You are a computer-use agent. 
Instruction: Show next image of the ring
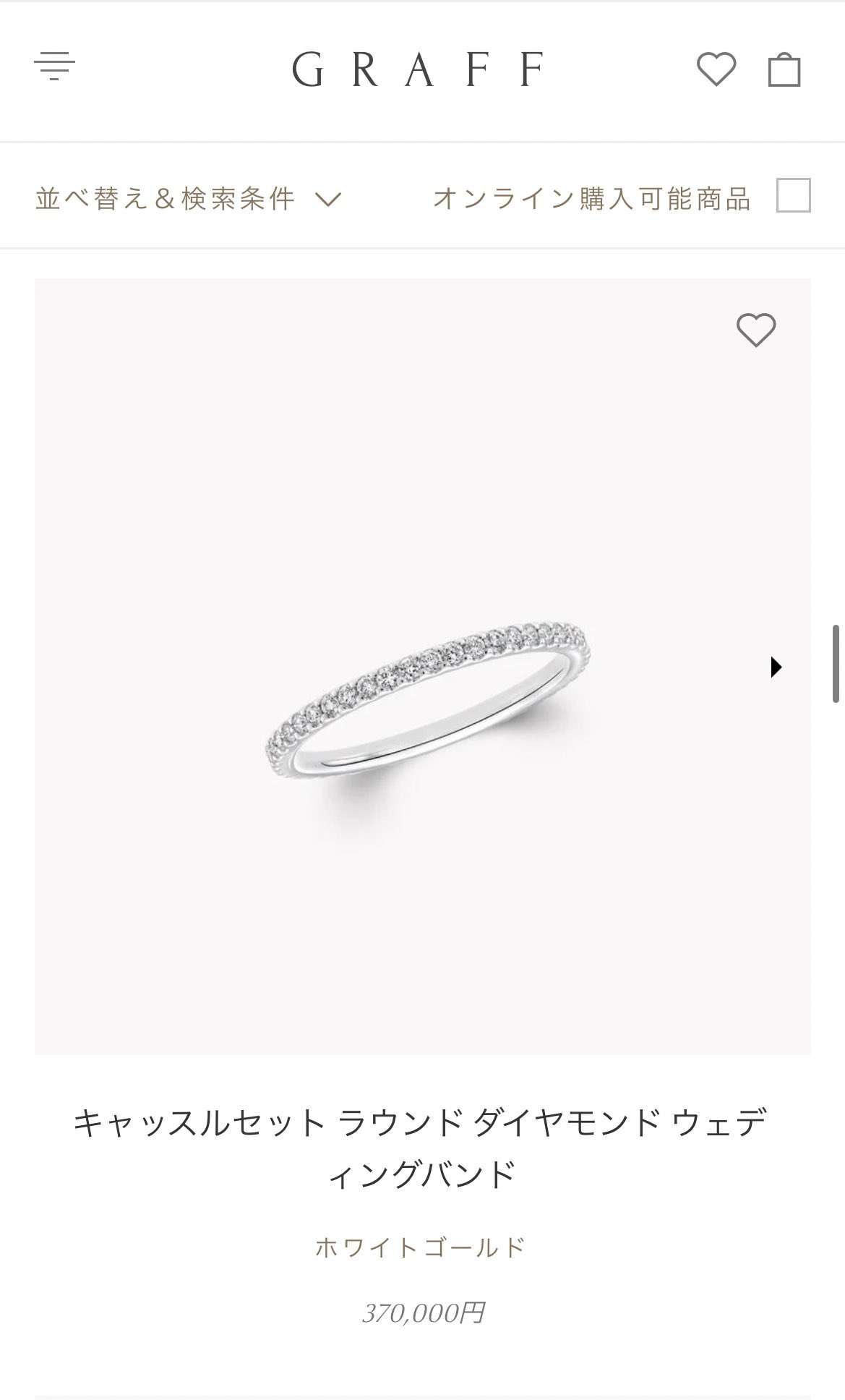click(x=776, y=667)
